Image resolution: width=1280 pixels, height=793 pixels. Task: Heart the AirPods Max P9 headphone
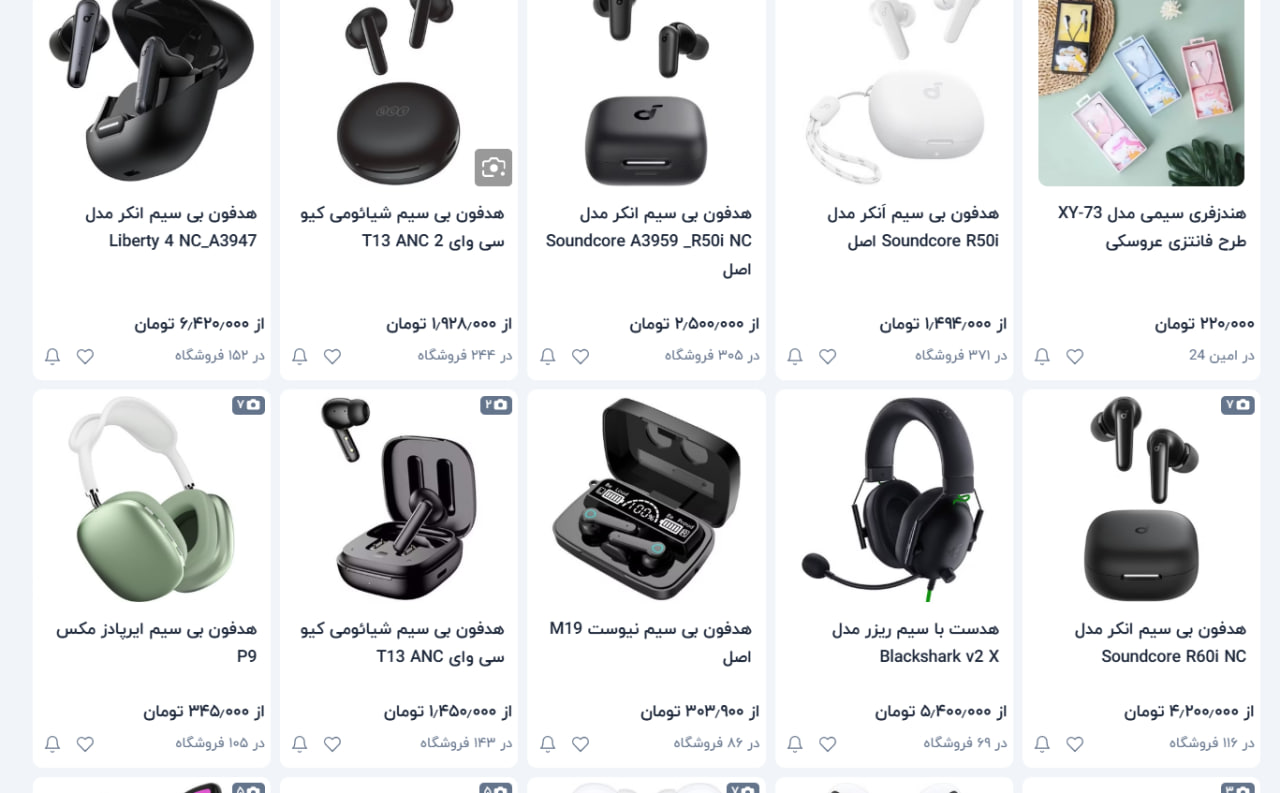coord(85,744)
